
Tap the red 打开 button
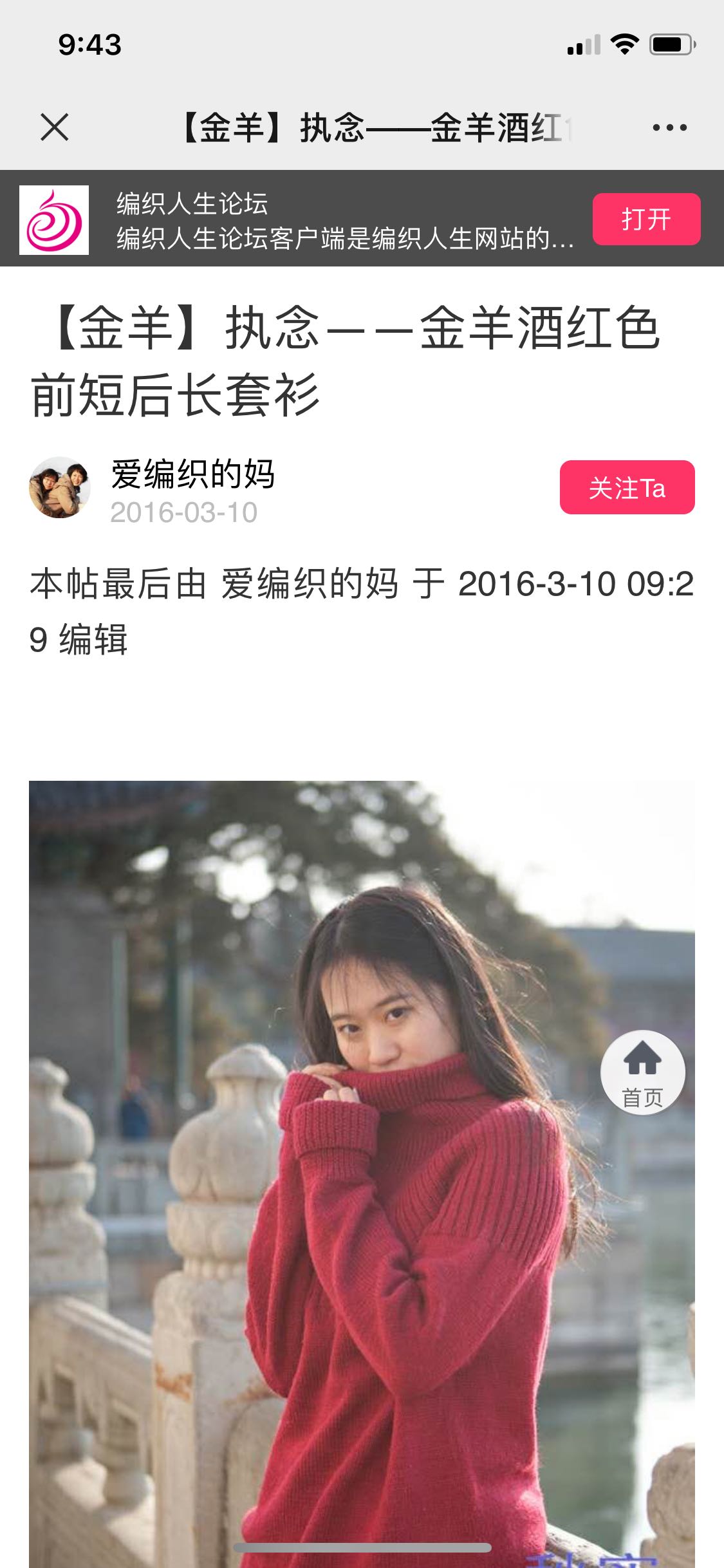[646, 219]
